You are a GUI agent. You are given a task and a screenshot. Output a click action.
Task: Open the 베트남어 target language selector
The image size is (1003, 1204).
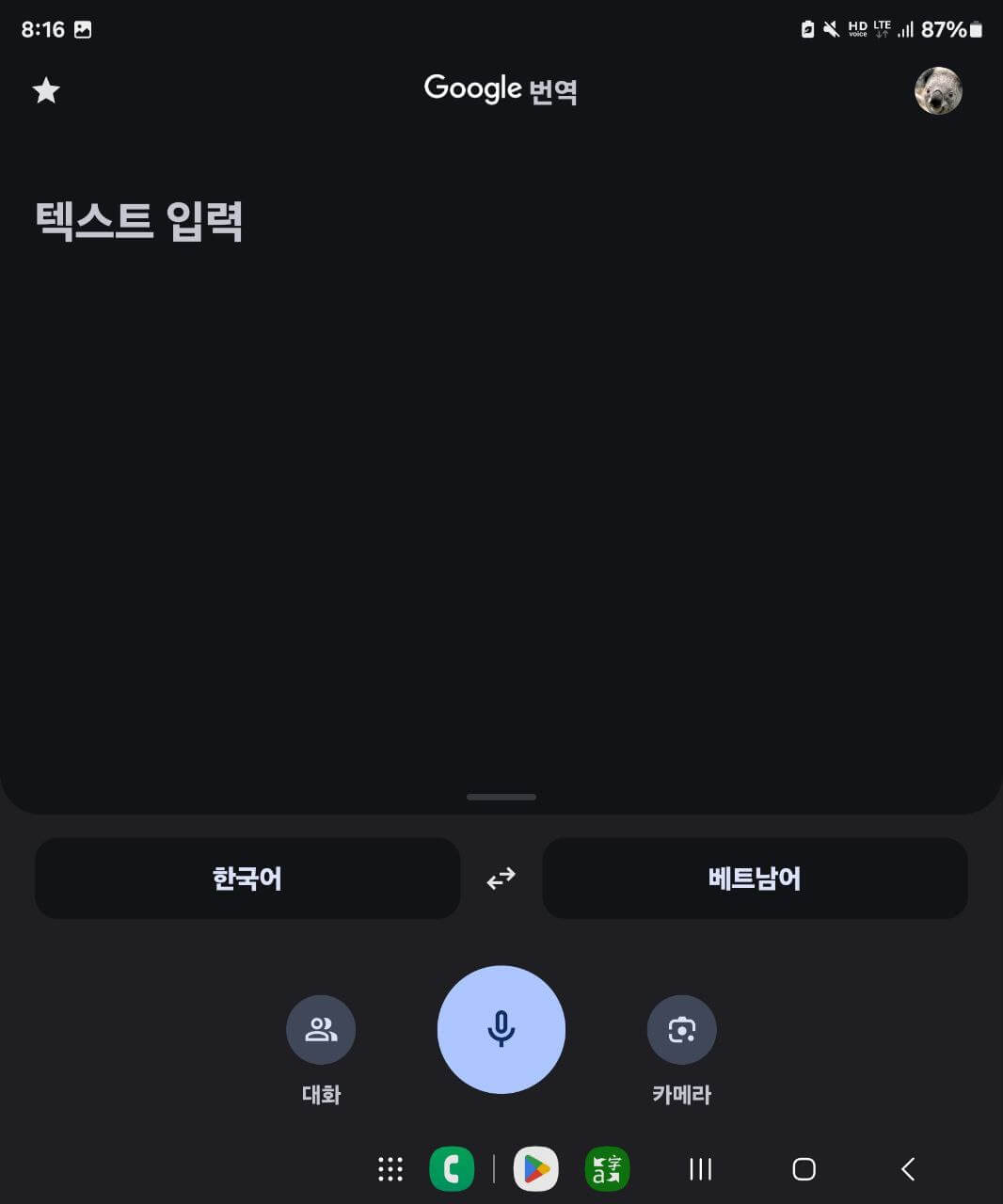755,879
